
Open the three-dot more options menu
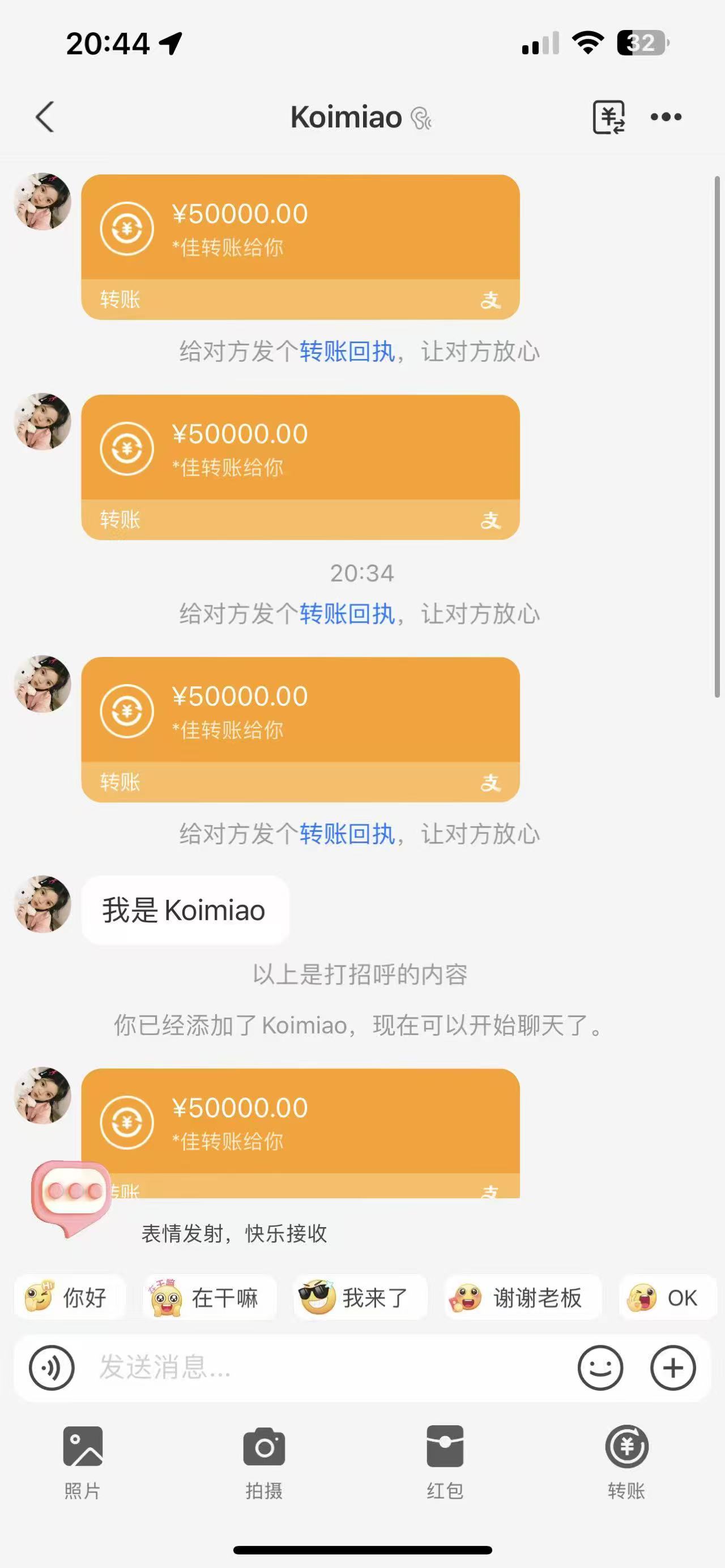[666, 117]
